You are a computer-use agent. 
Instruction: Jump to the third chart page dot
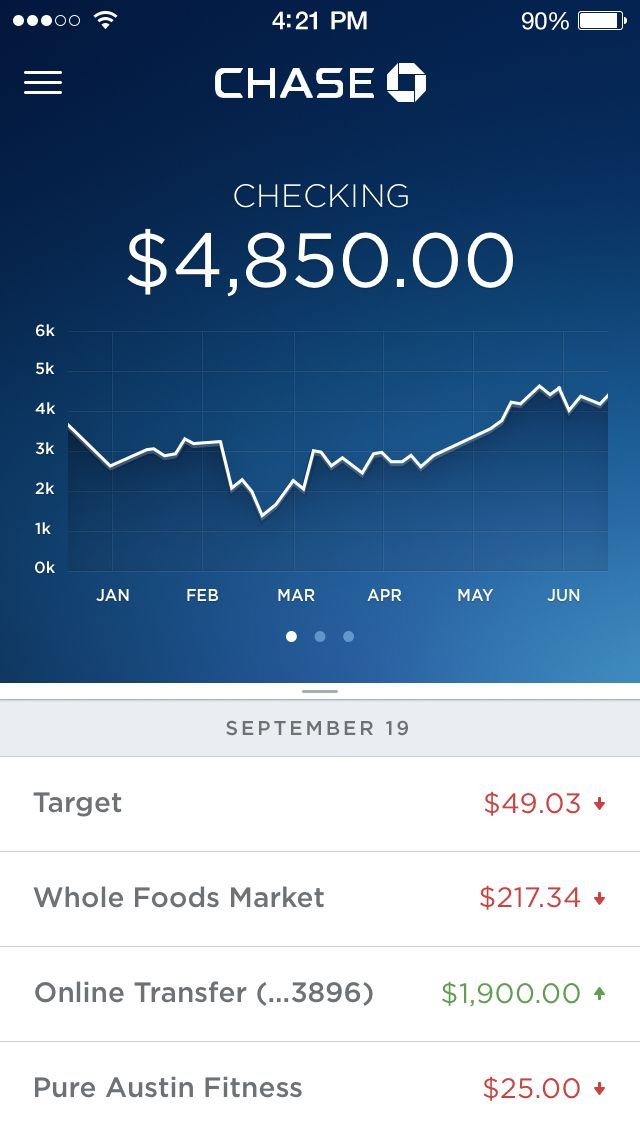pyautogui.click(x=348, y=636)
